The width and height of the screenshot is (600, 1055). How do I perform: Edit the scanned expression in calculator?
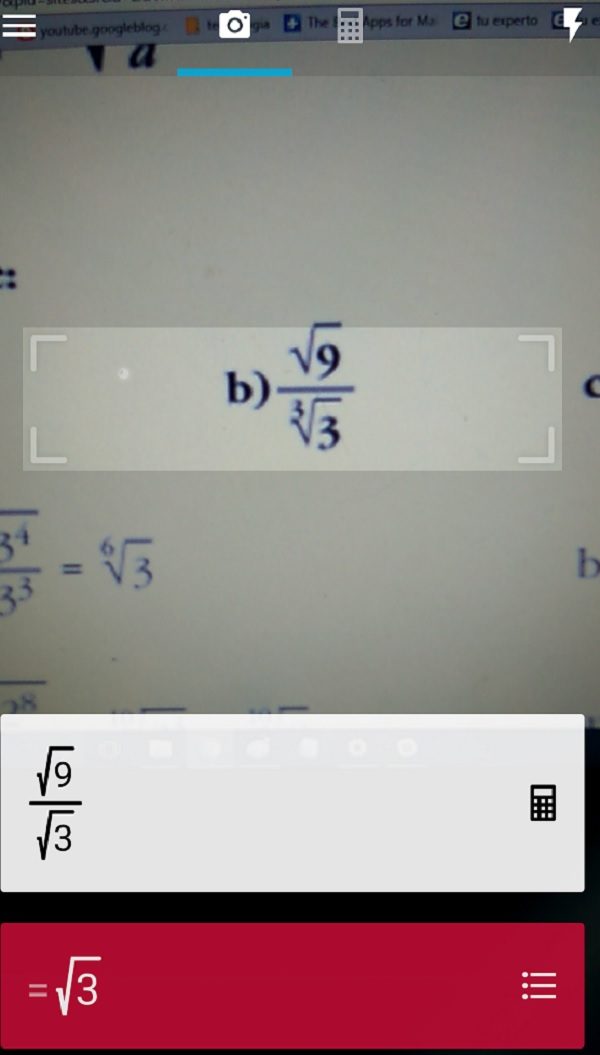pos(542,803)
